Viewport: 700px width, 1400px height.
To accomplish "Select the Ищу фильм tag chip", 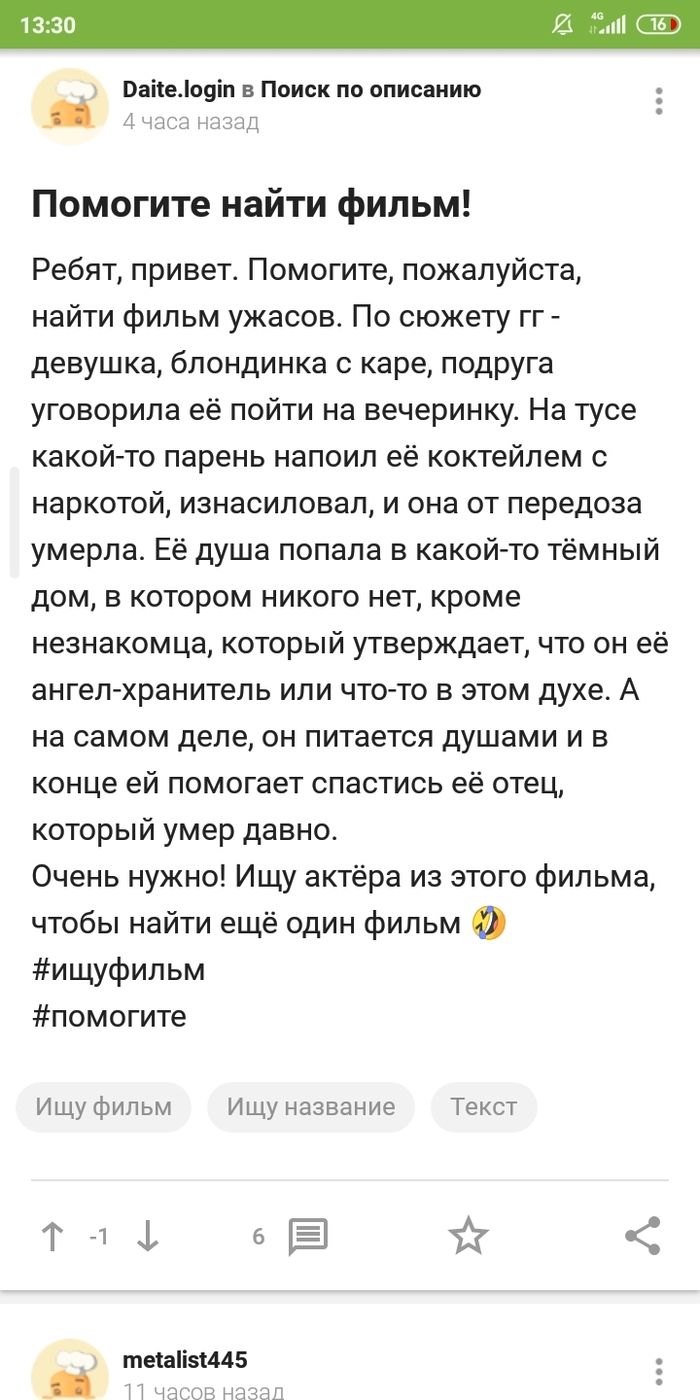I will pos(104,1107).
